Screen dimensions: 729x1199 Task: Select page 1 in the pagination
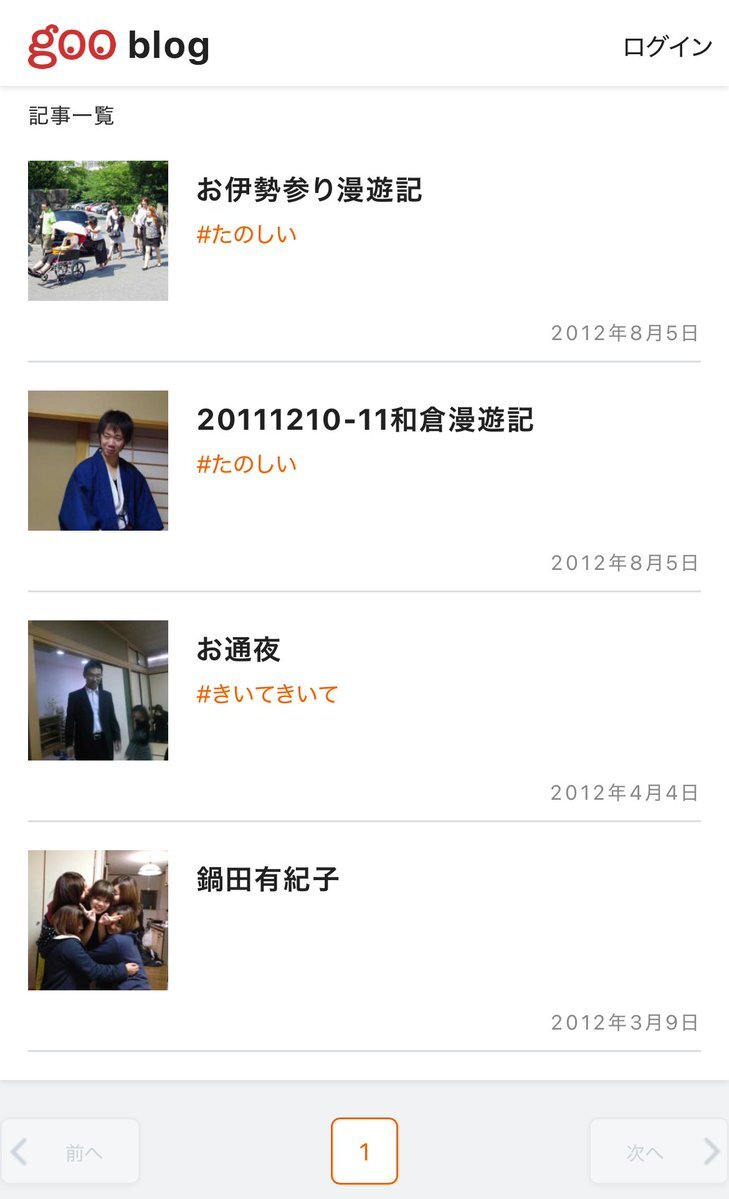tap(364, 1151)
